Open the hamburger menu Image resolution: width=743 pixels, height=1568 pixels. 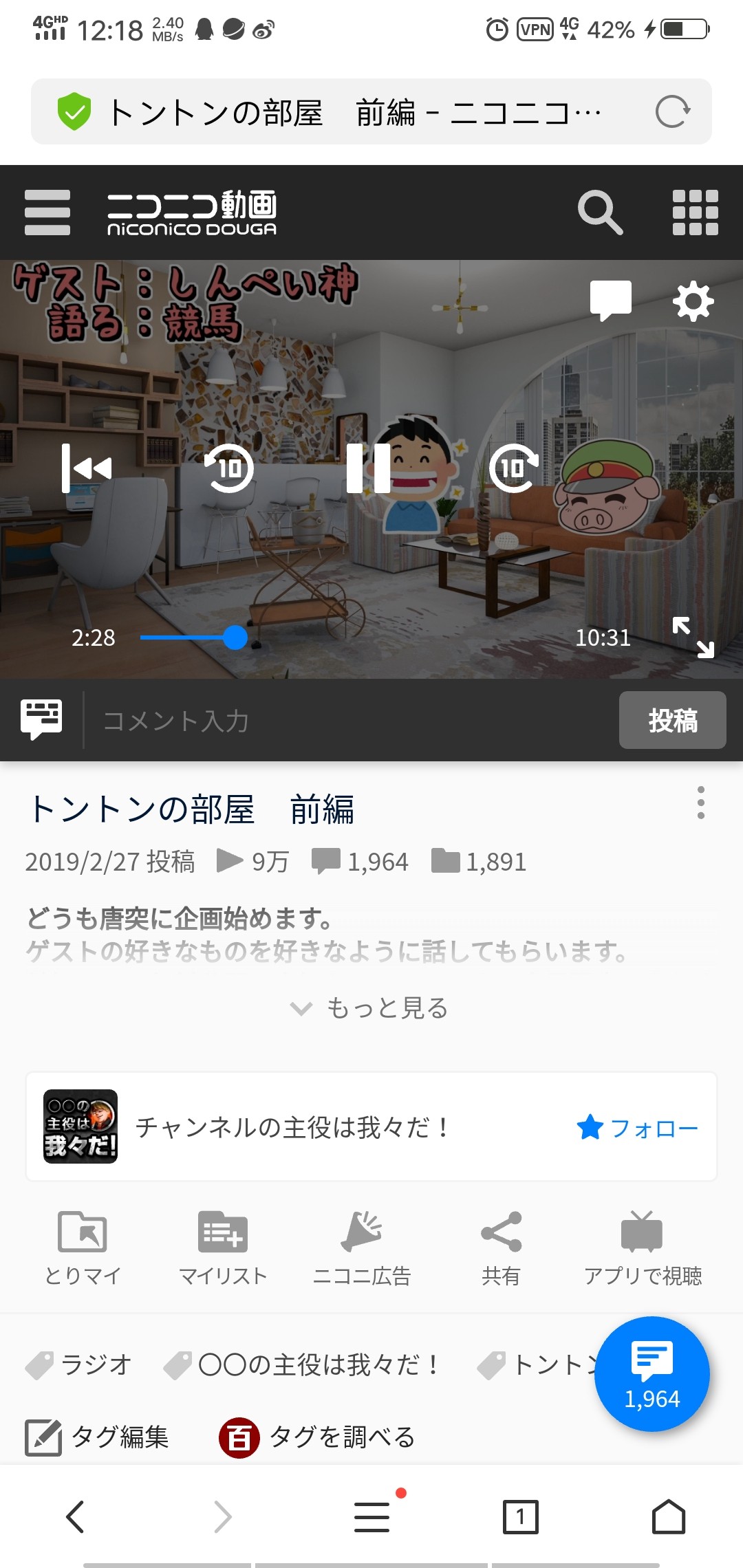[x=47, y=212]
